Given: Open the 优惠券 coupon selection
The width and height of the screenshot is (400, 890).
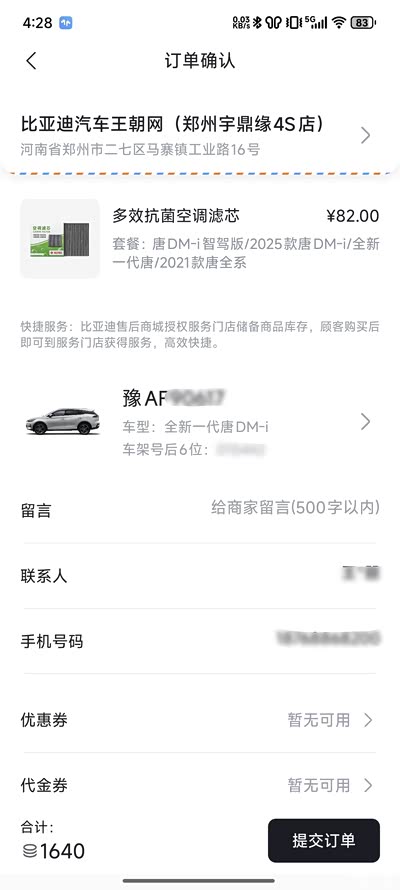Looking at the screenshot, I should pyautogui.click(x=200, y=720).
